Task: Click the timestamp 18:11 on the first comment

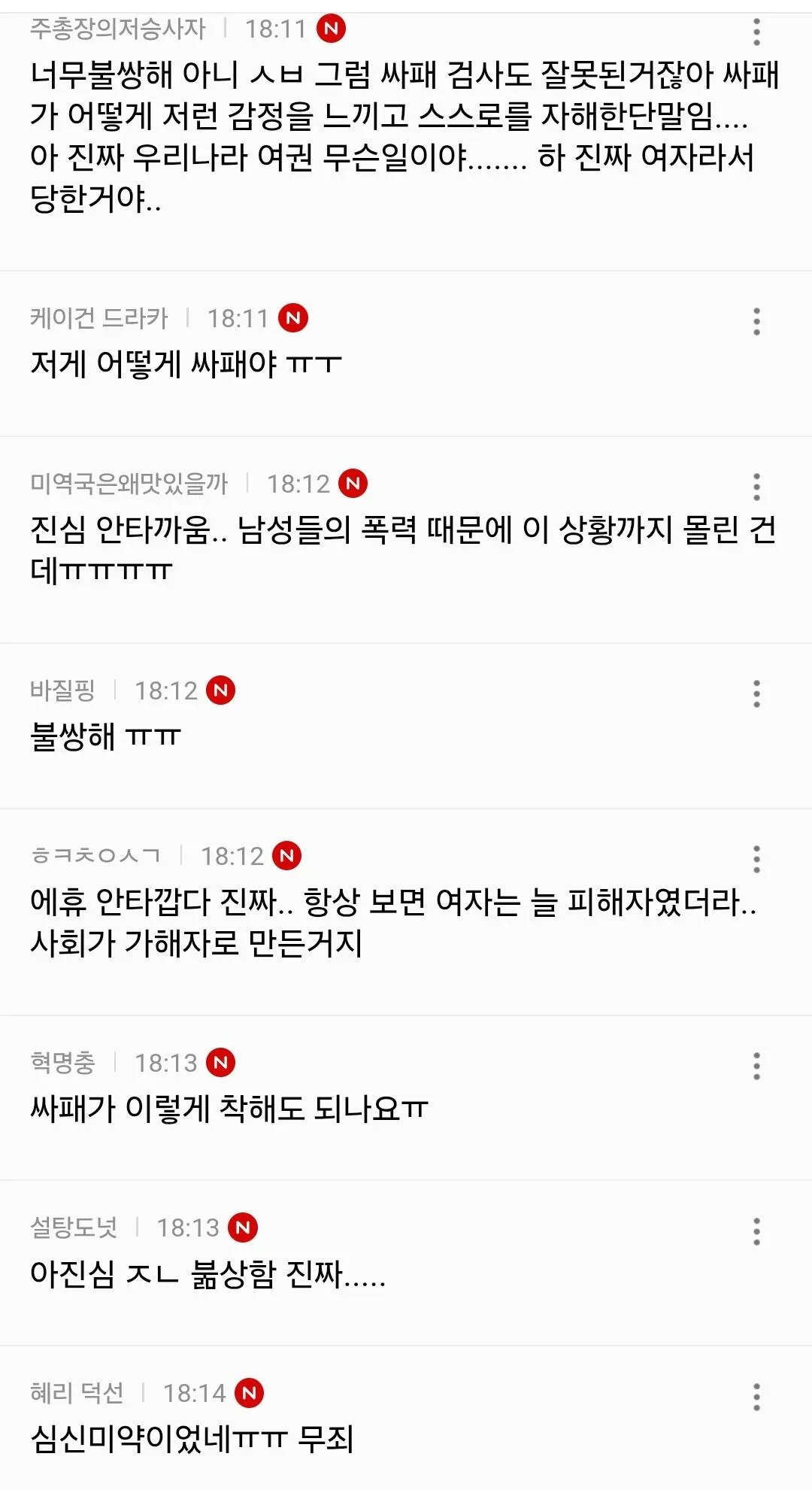Action: pyautogui.click(x=274, y=31)
